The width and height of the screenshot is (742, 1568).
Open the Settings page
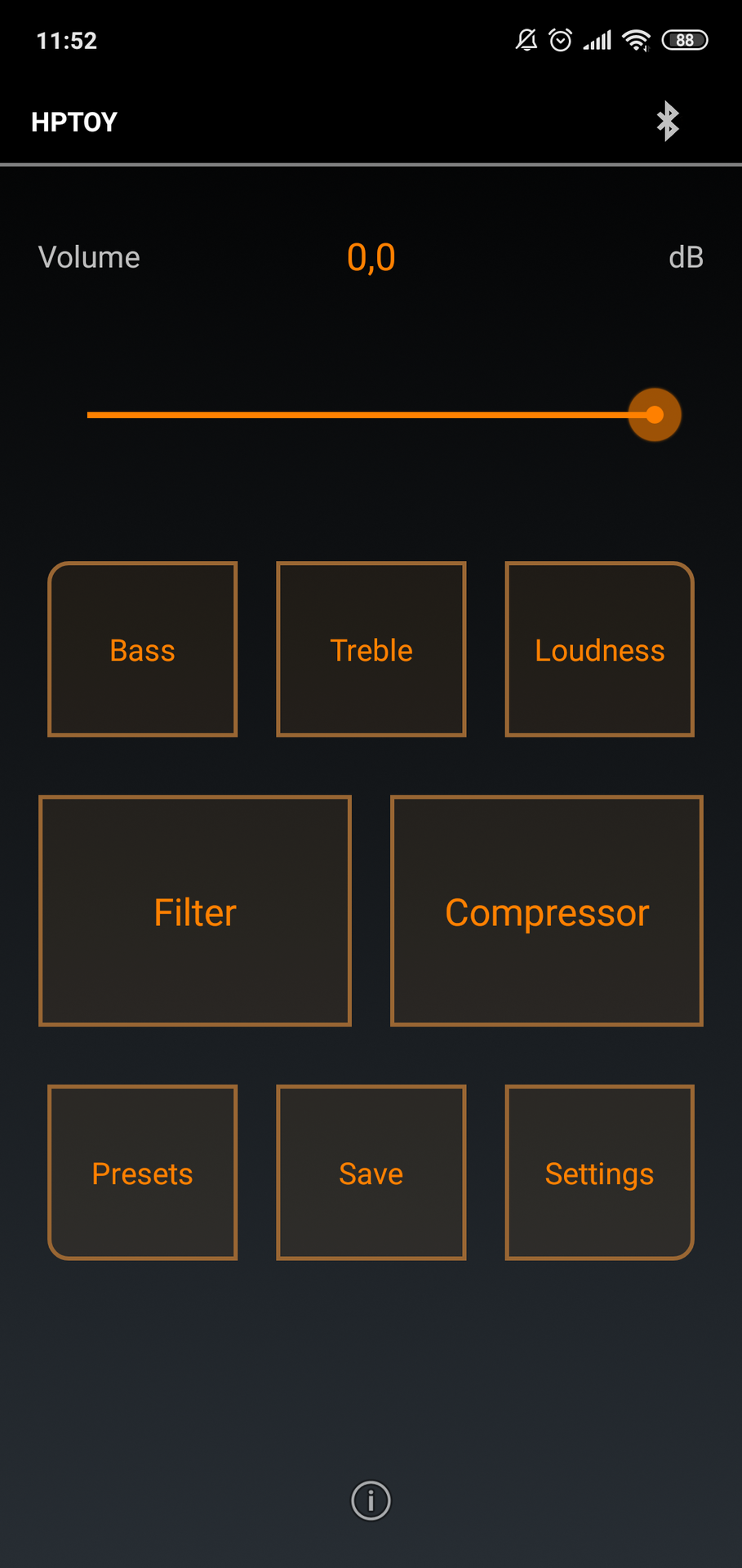pyautogui.click(x=600, y=1173)
